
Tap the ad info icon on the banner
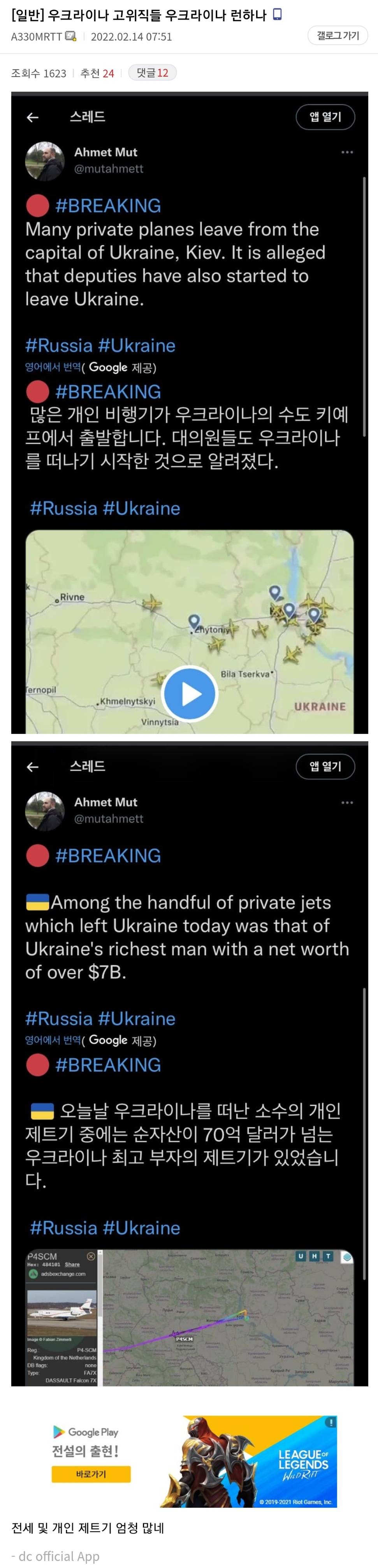pos(331,1423)
